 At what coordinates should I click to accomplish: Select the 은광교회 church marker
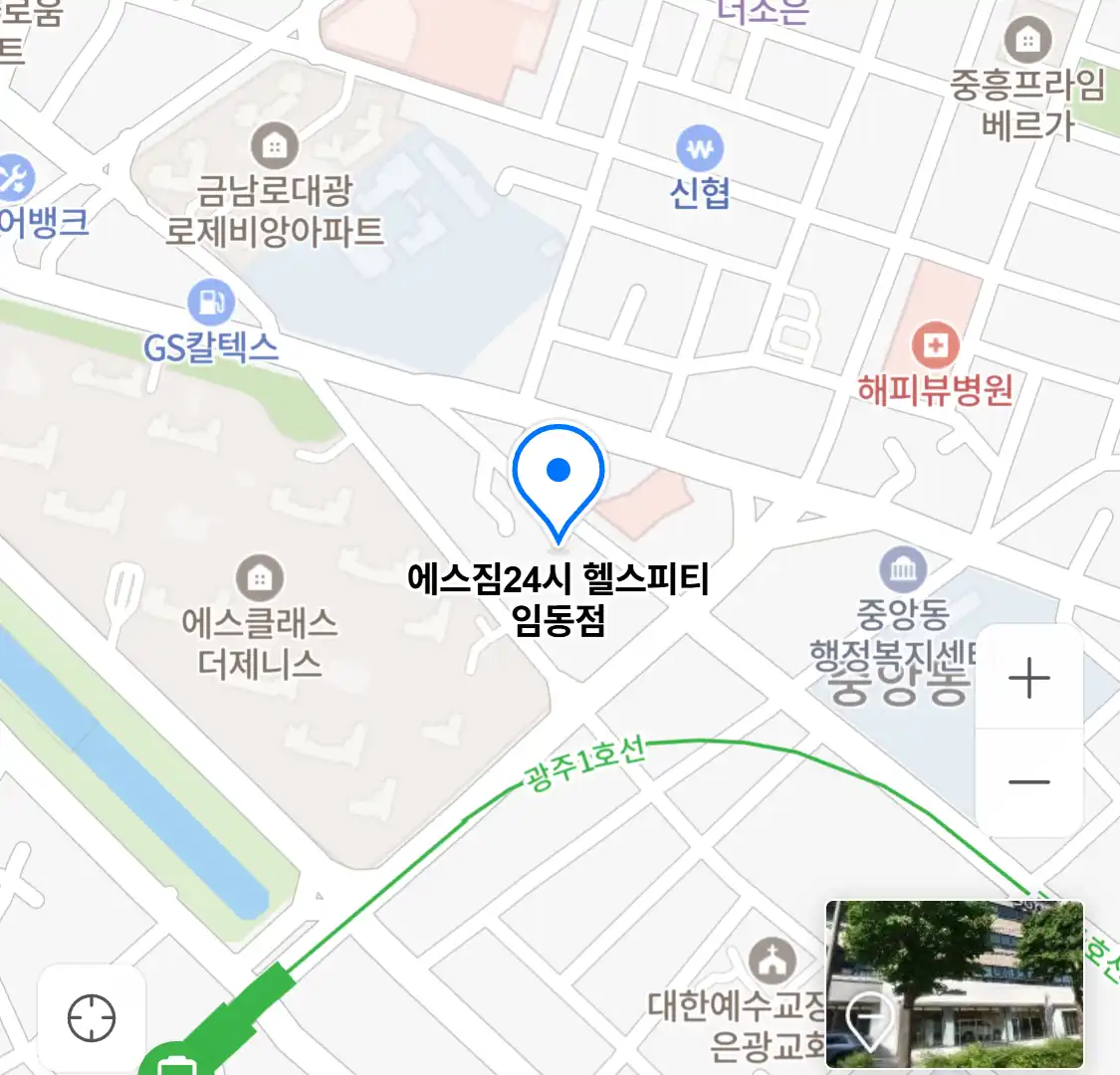click(773, 962)
